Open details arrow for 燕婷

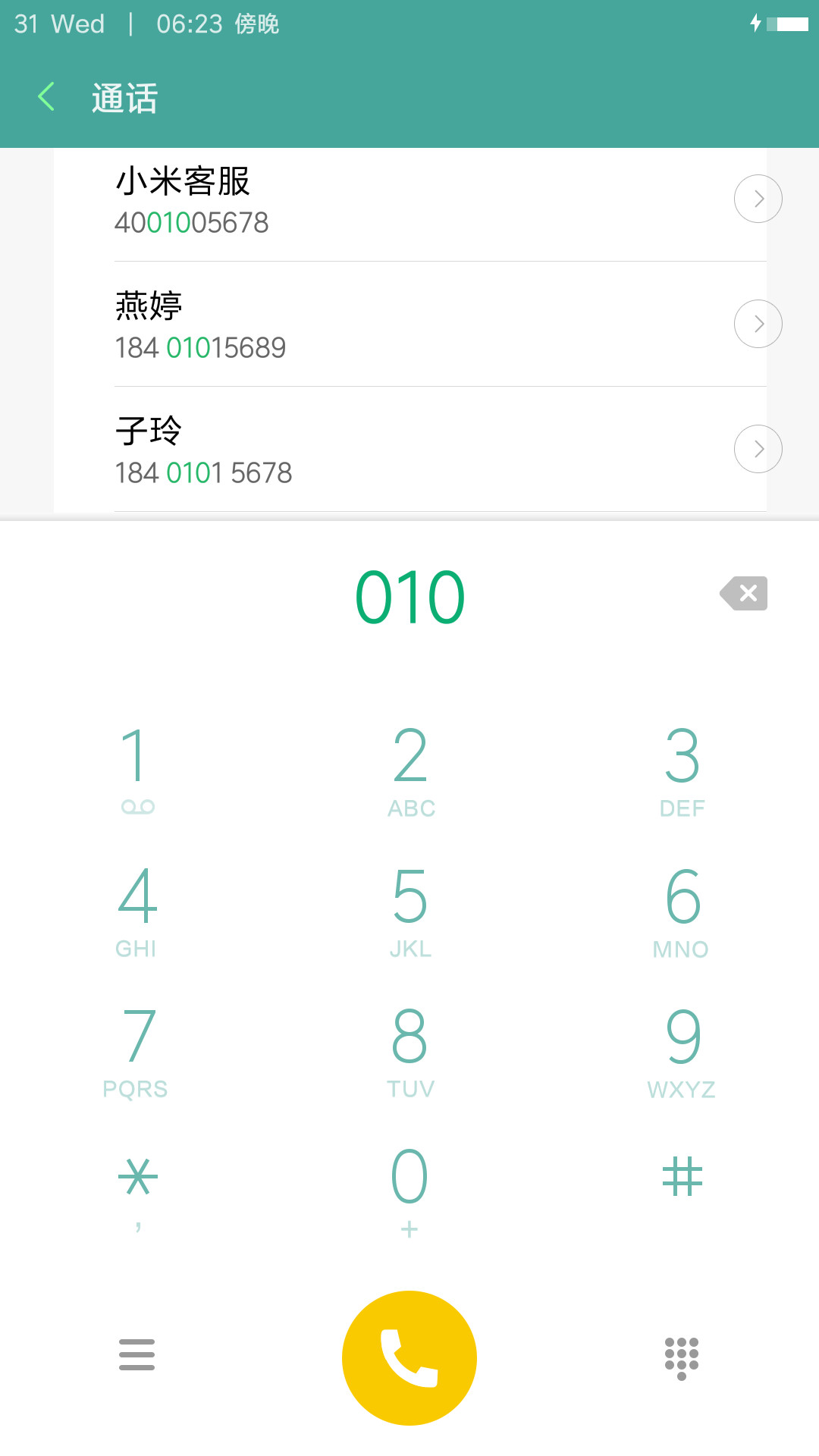click(758, 324)
